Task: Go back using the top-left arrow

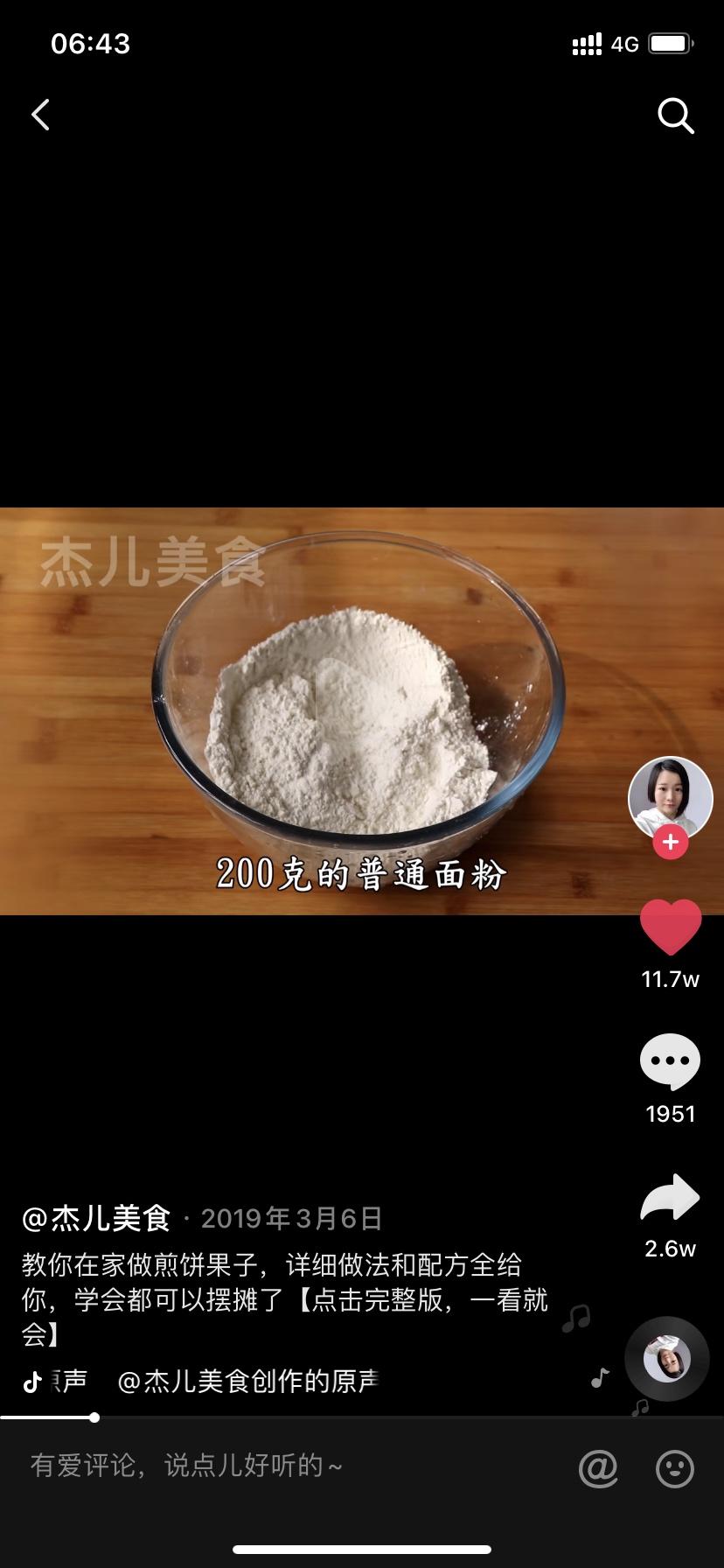Action: pyautogui.click(x=41, y=115)
